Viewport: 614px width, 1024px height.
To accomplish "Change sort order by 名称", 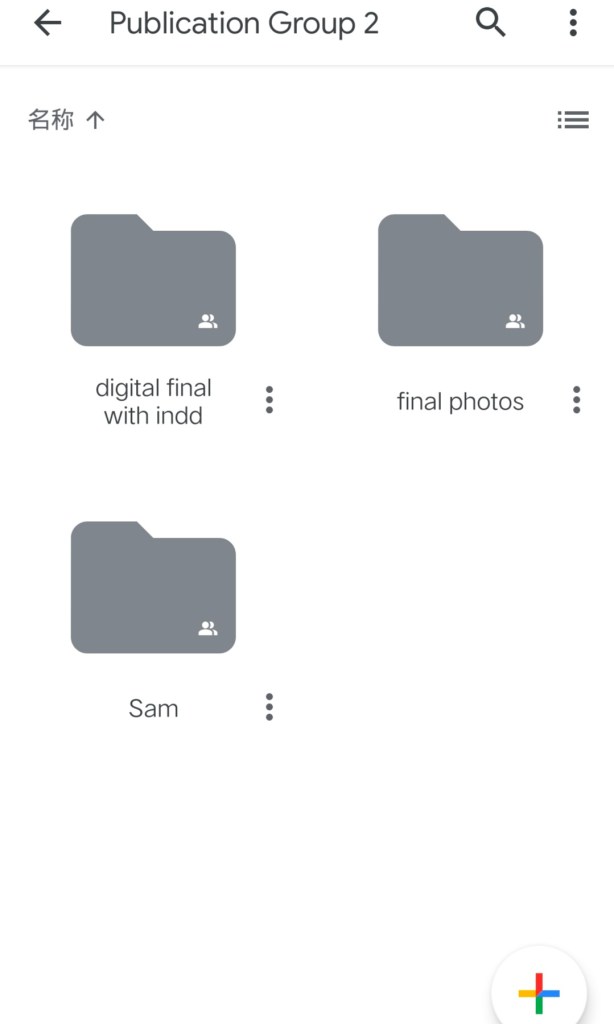I will pyautogui.click(x=66, y=120).
